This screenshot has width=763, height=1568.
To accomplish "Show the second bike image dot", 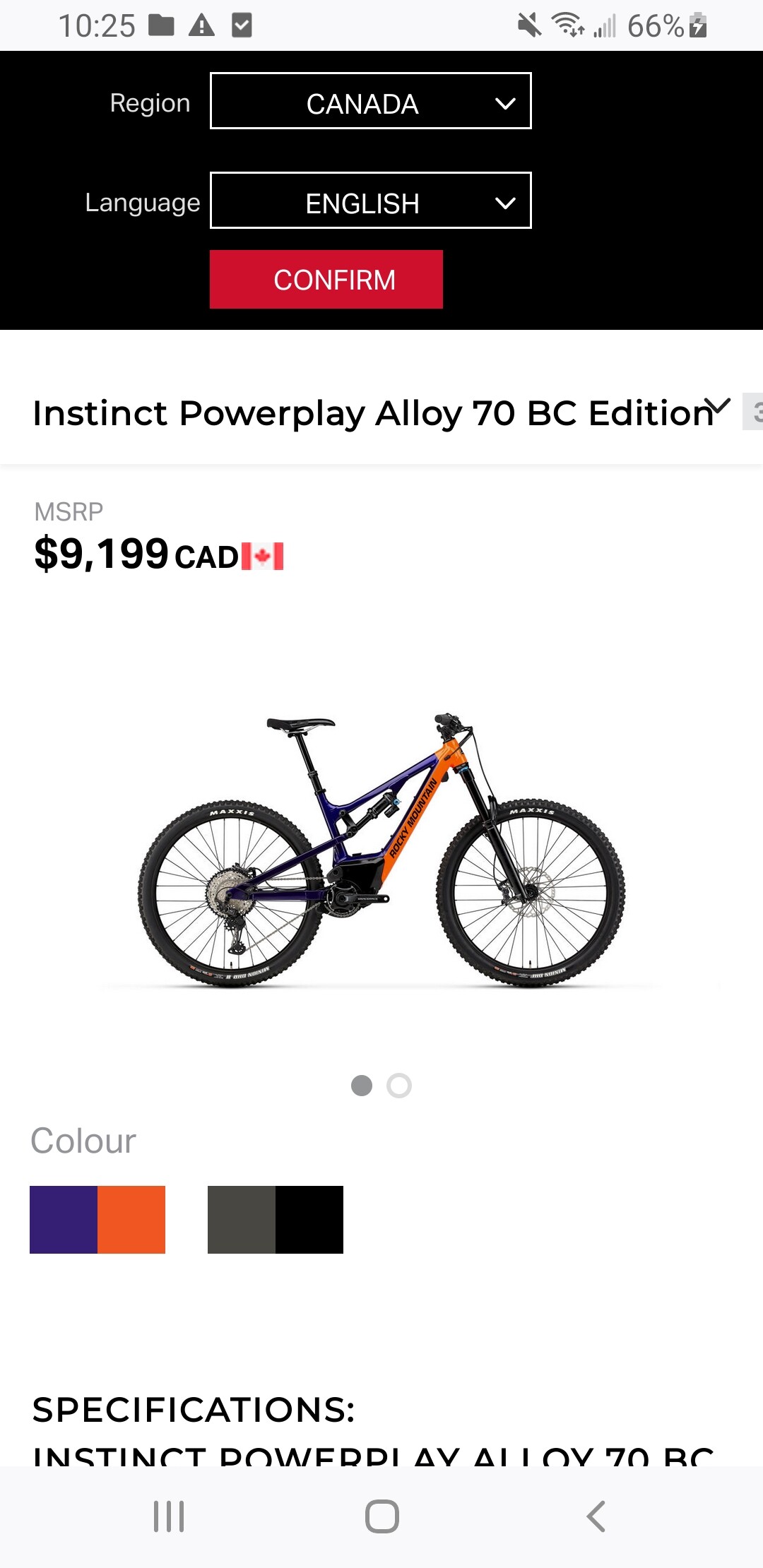I will pyautogui.click(x=399, y=1086).
